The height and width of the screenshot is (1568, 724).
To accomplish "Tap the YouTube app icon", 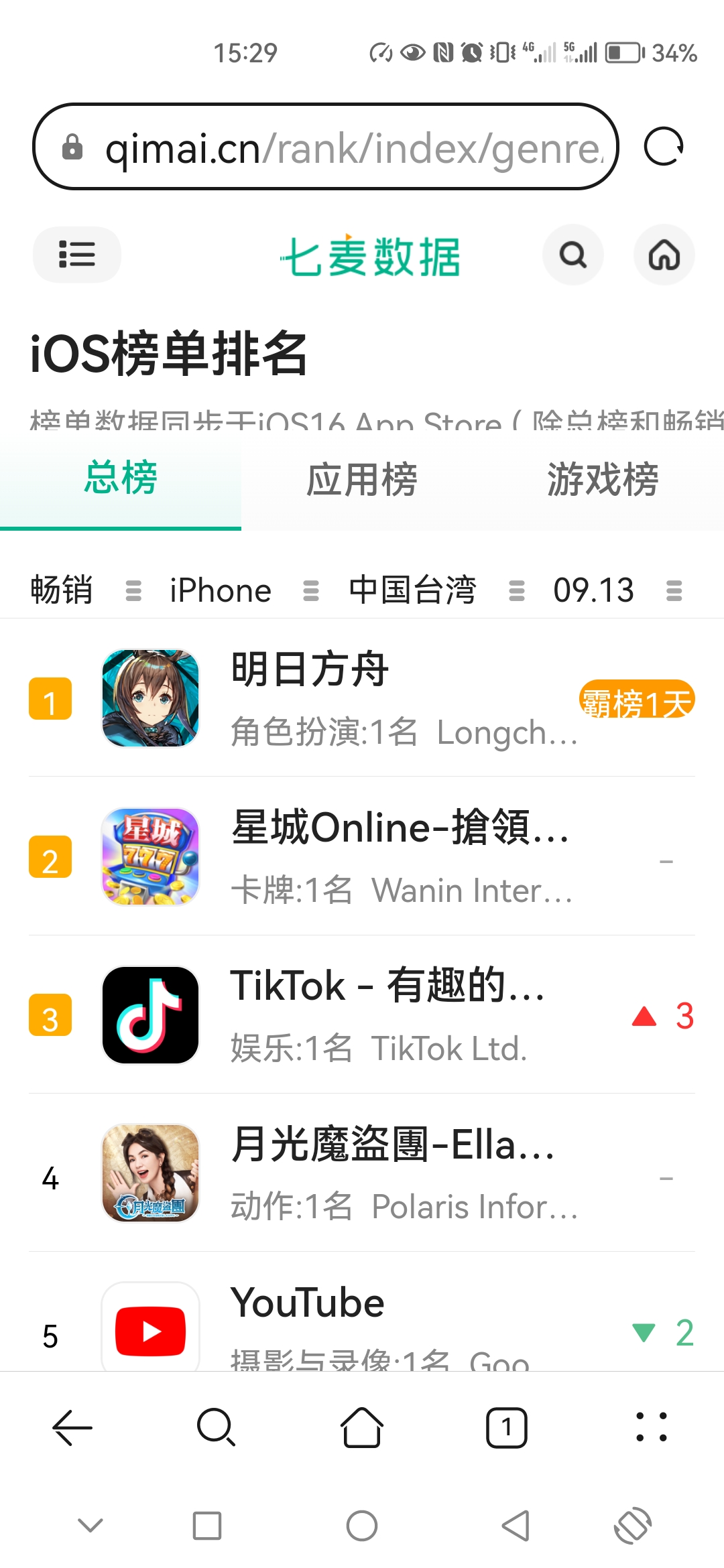I will (150, 1330).
